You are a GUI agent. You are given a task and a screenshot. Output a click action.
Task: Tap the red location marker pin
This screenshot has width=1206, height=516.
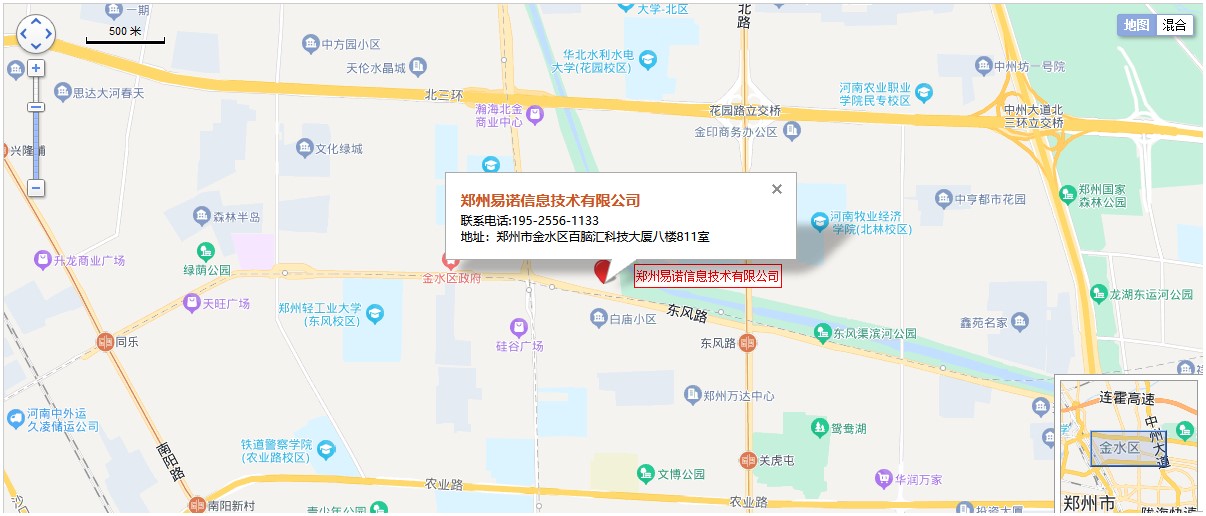603,270
